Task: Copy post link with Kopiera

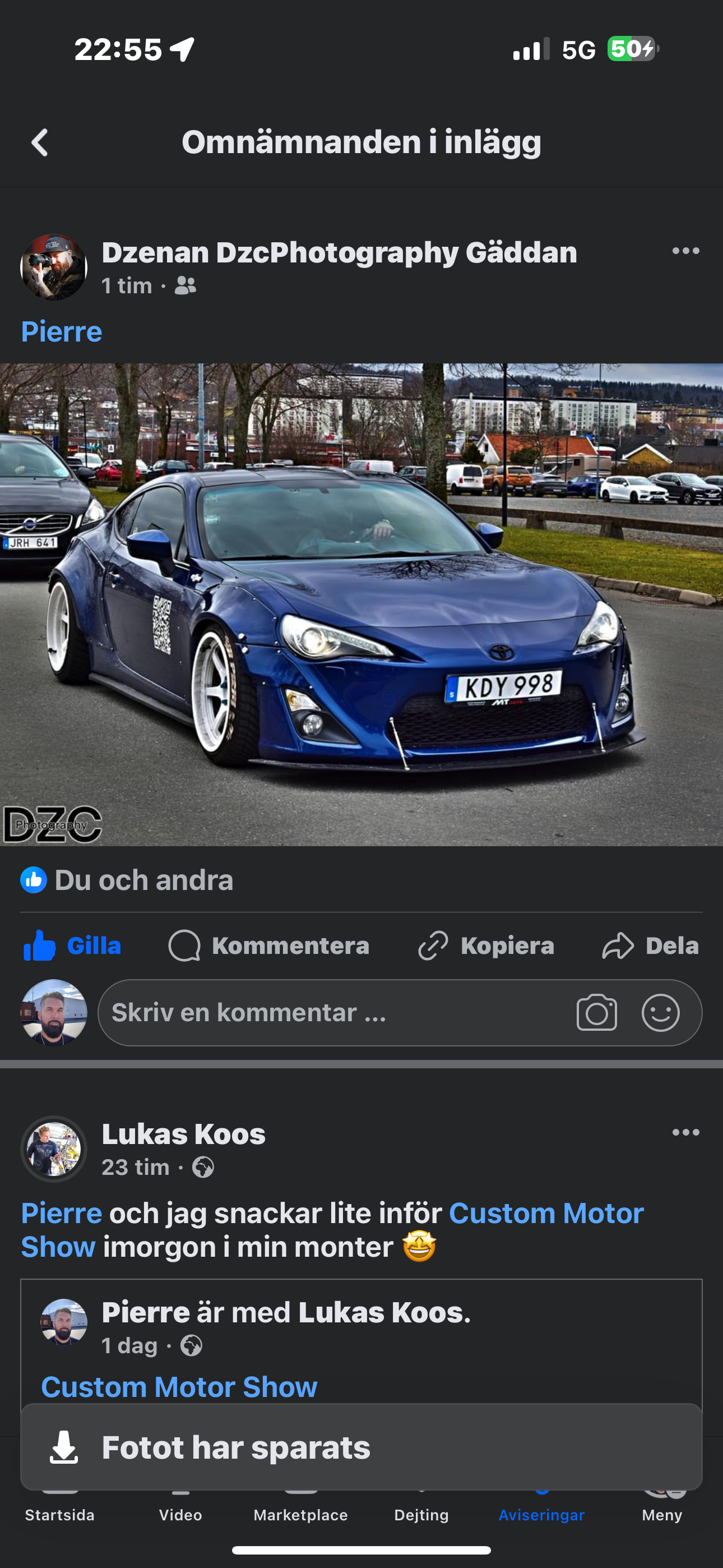Action: pyautogui.click(x=486, y=946)
